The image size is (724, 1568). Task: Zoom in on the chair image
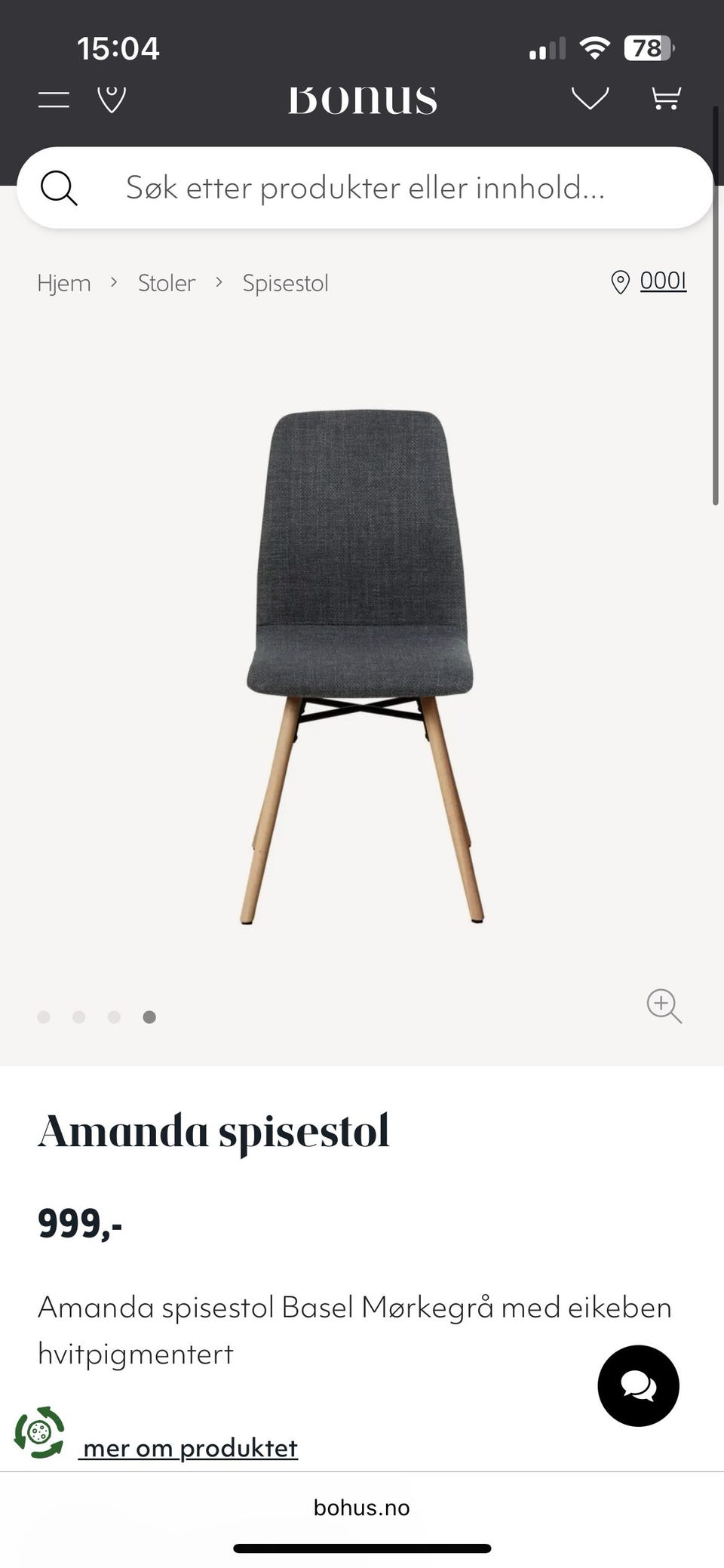coord(664,1005)
